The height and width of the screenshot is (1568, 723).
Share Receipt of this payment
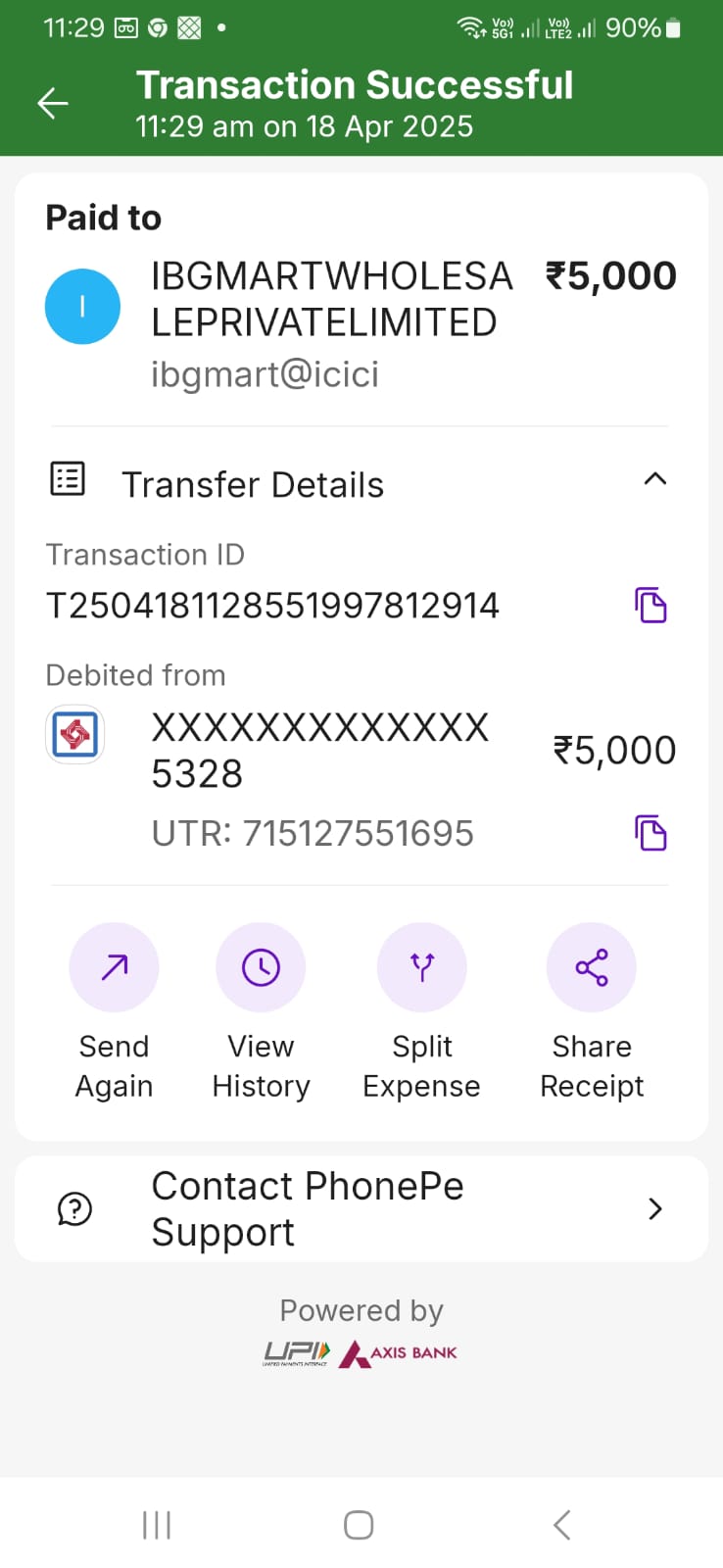point(592,1012)
